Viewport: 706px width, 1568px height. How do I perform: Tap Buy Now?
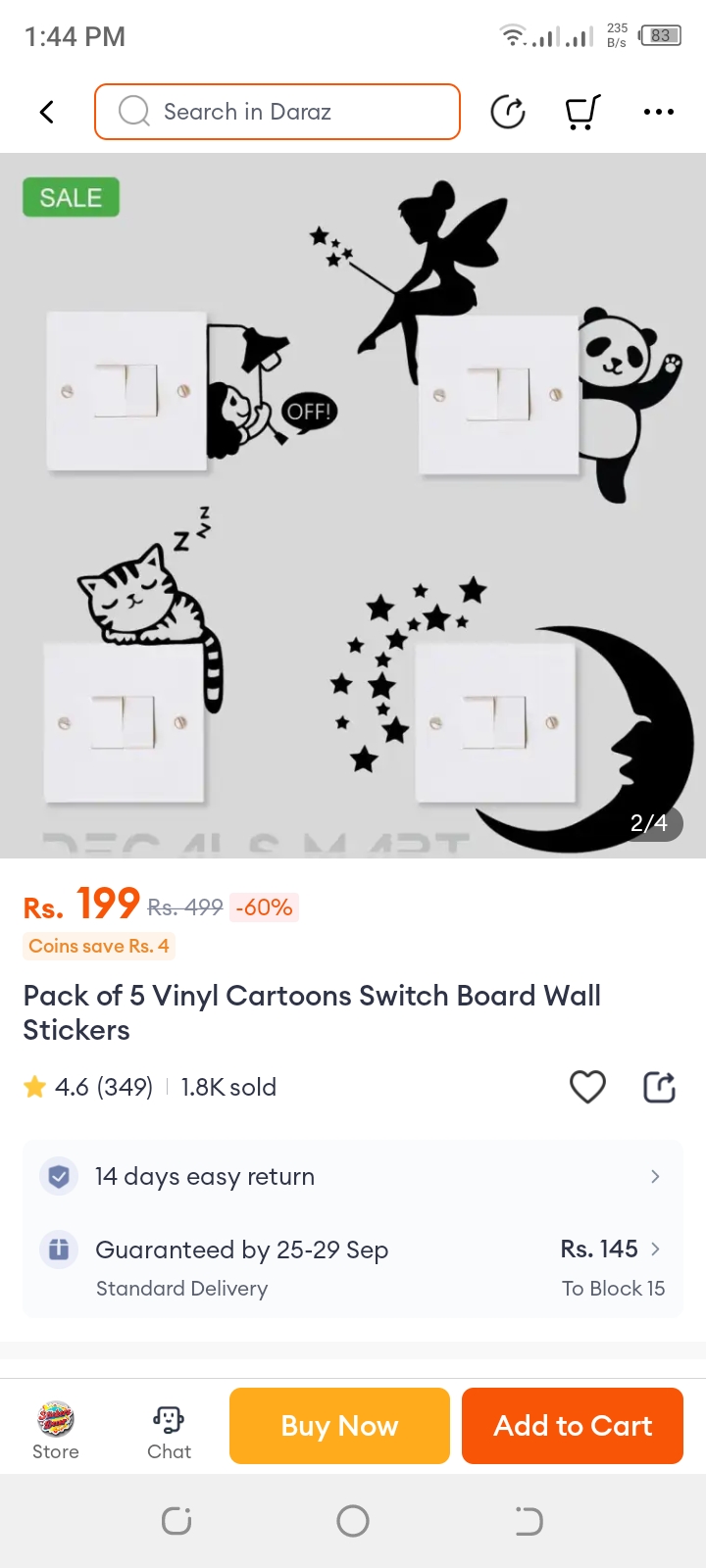click(x=339, y=1426)
